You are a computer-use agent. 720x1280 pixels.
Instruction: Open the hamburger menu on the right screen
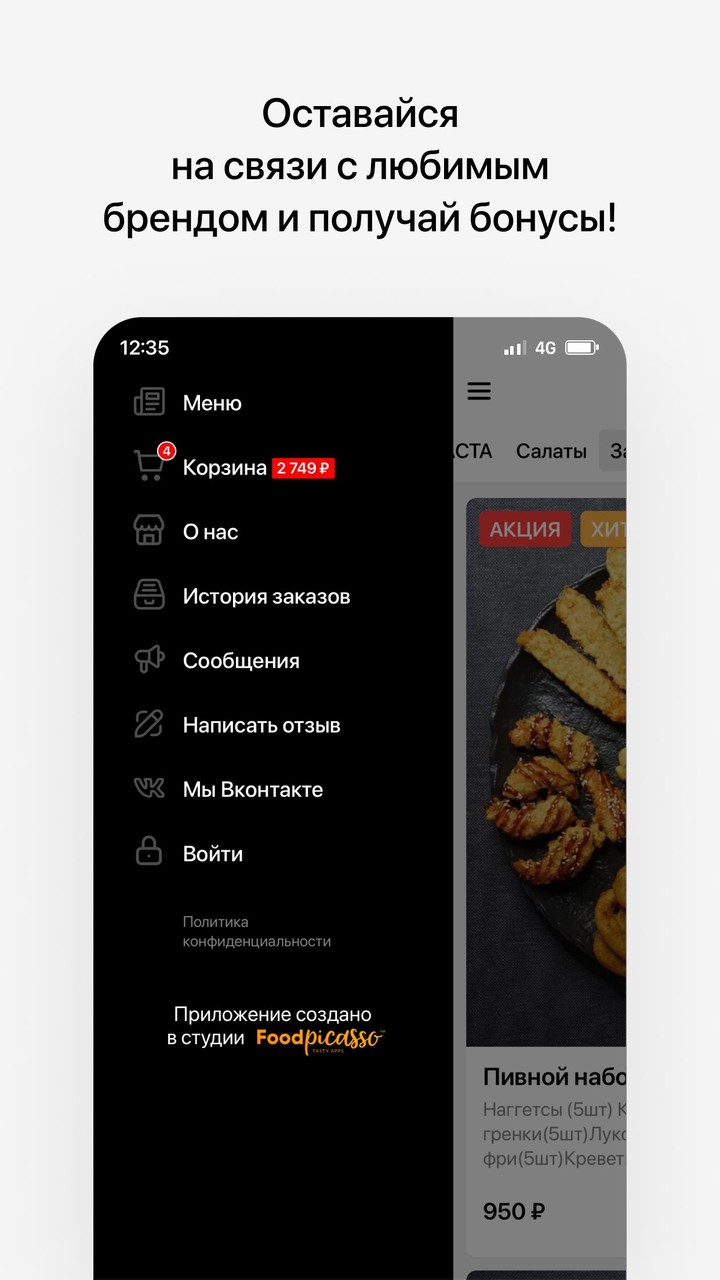pyautogui.click(x=479, y=391)
